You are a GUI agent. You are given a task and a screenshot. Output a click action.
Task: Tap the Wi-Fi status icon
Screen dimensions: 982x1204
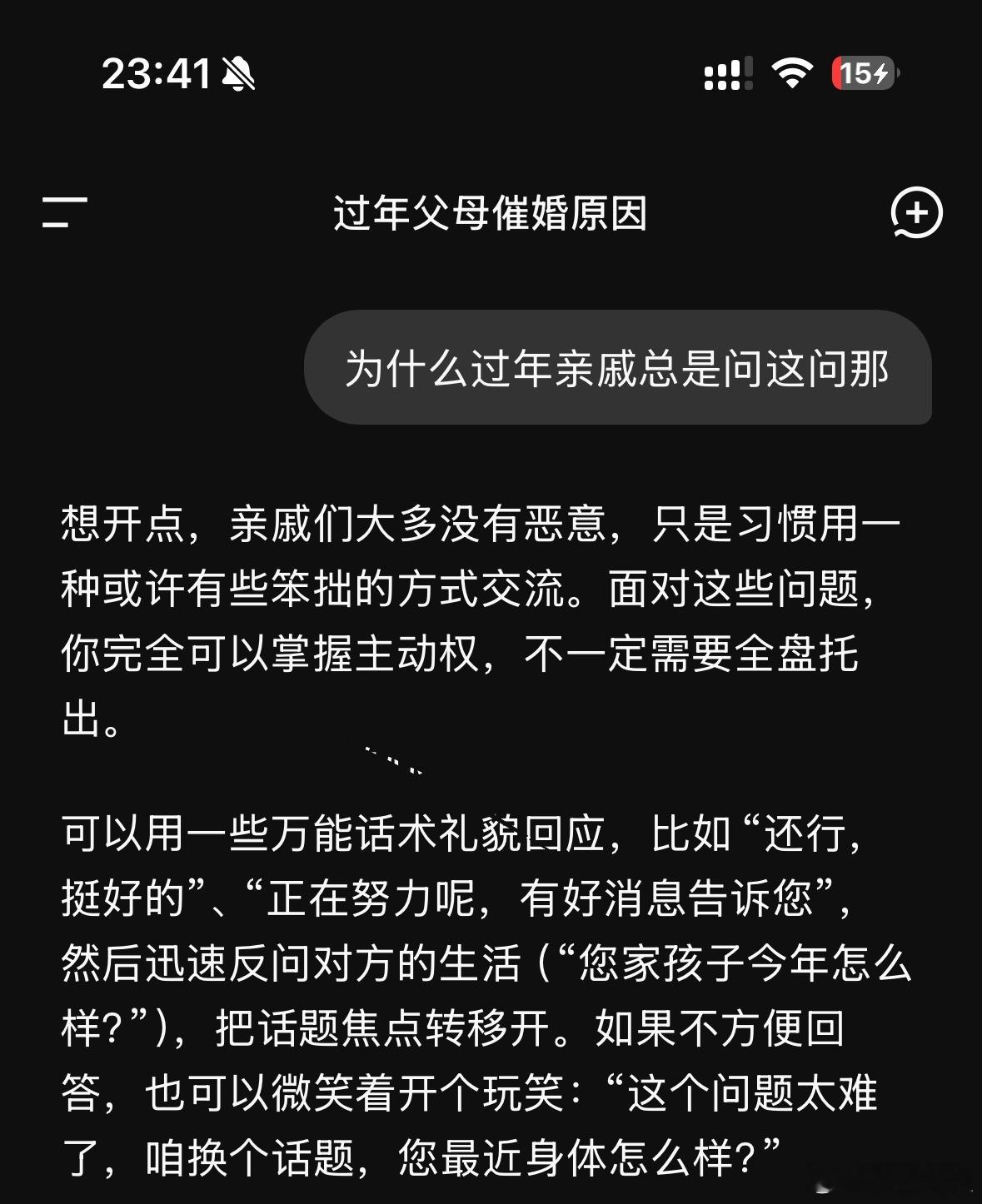(791, 75)
